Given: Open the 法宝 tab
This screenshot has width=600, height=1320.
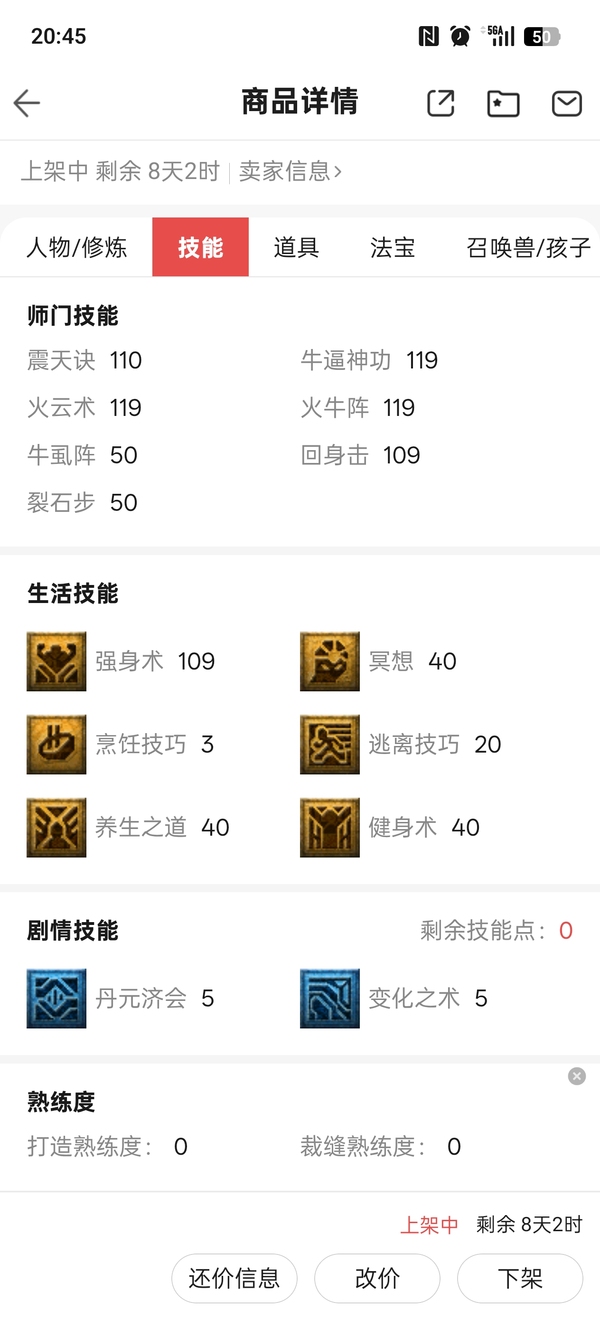Looking at the screenshot, I should (392, 247).
